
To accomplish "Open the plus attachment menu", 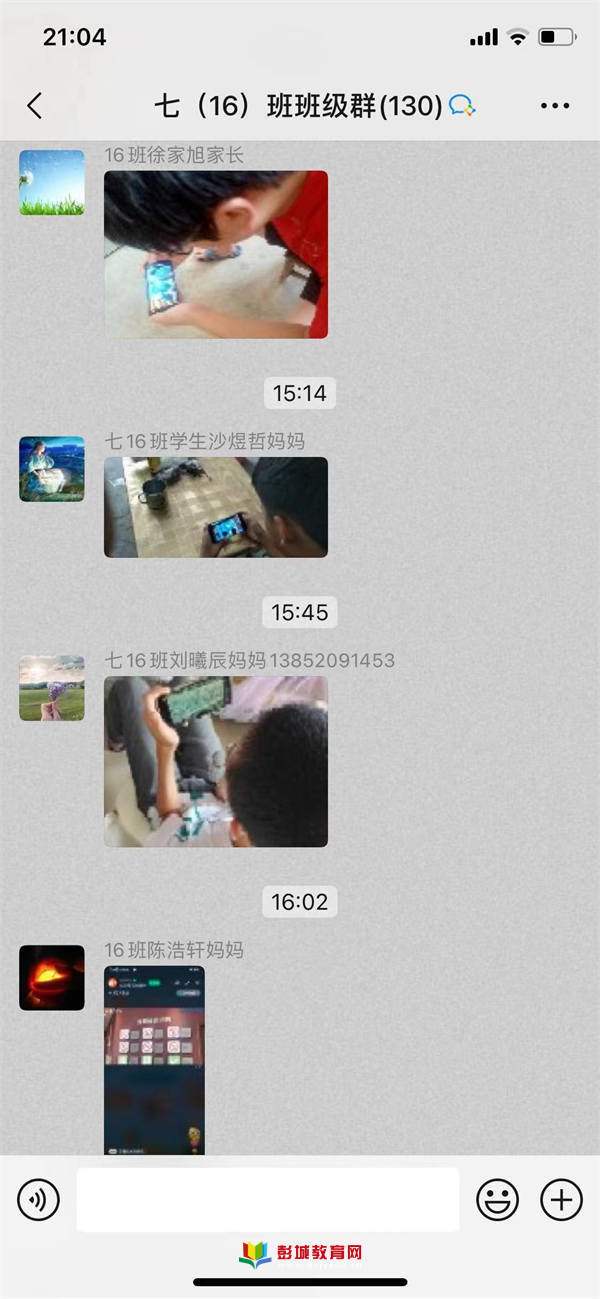I will 561,1199.
